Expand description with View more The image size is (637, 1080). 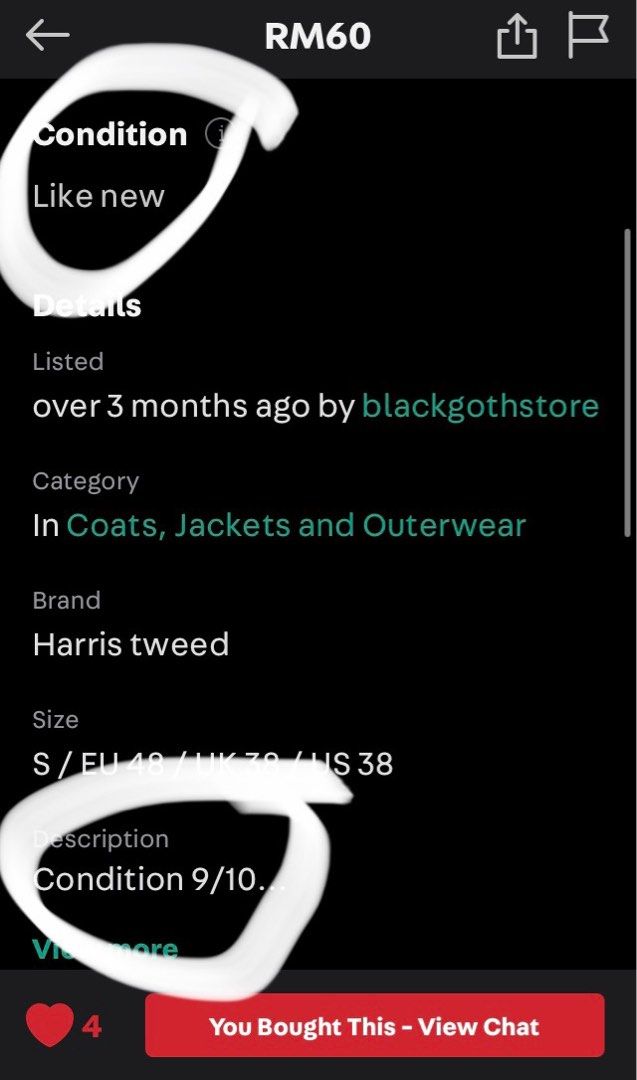click(105, 949)
